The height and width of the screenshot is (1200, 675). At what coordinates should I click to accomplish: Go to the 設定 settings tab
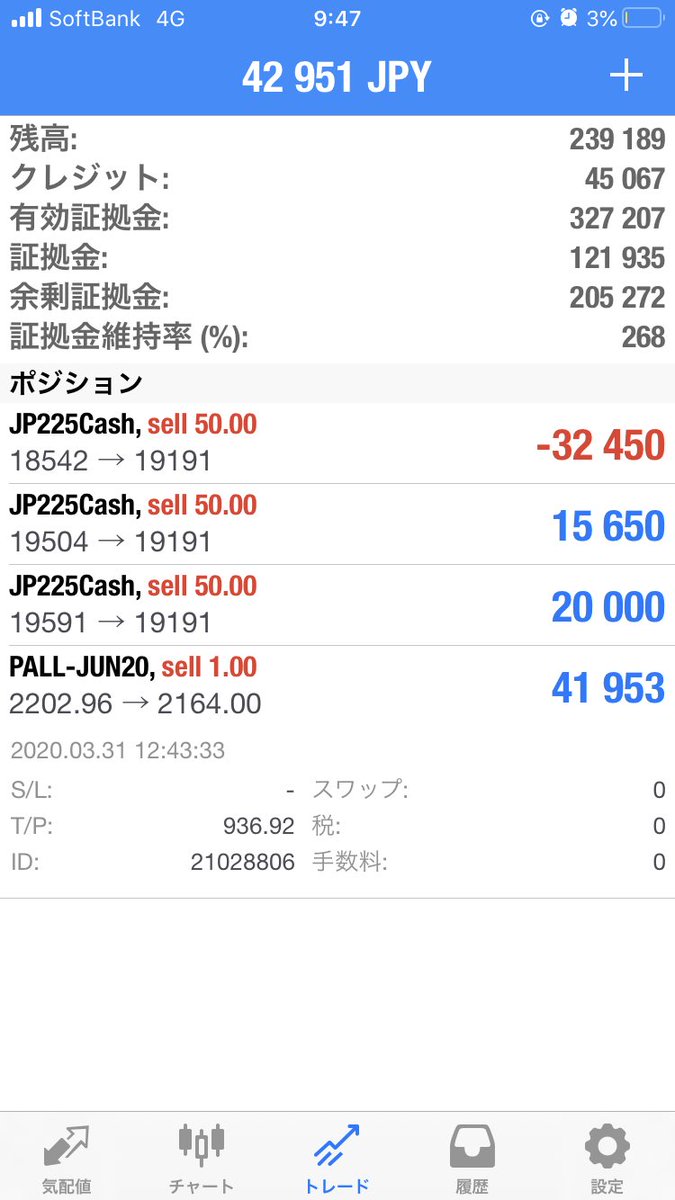pyautogui.click(x=607, y=1158)
